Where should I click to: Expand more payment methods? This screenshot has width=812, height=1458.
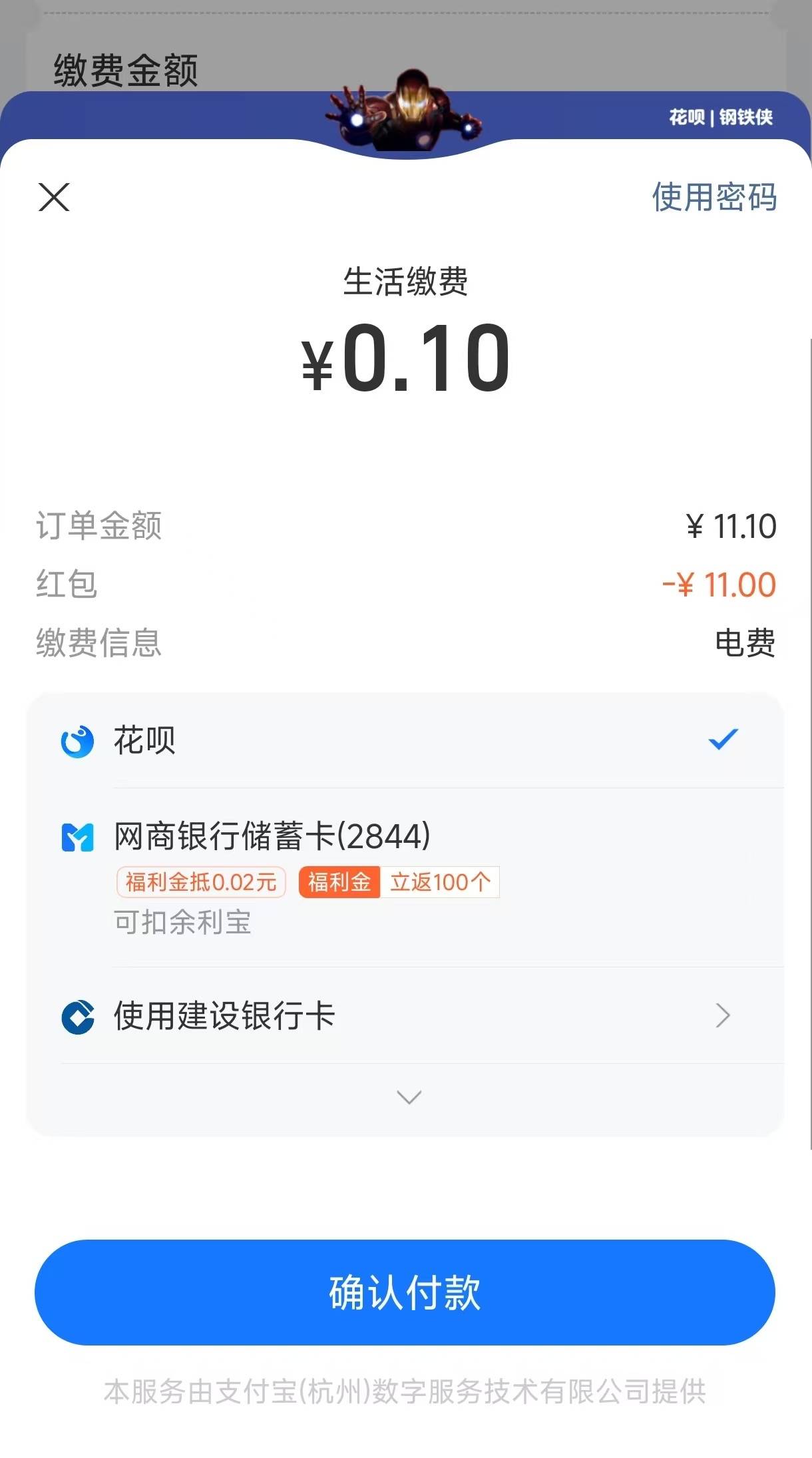(x=409, y=1096)
